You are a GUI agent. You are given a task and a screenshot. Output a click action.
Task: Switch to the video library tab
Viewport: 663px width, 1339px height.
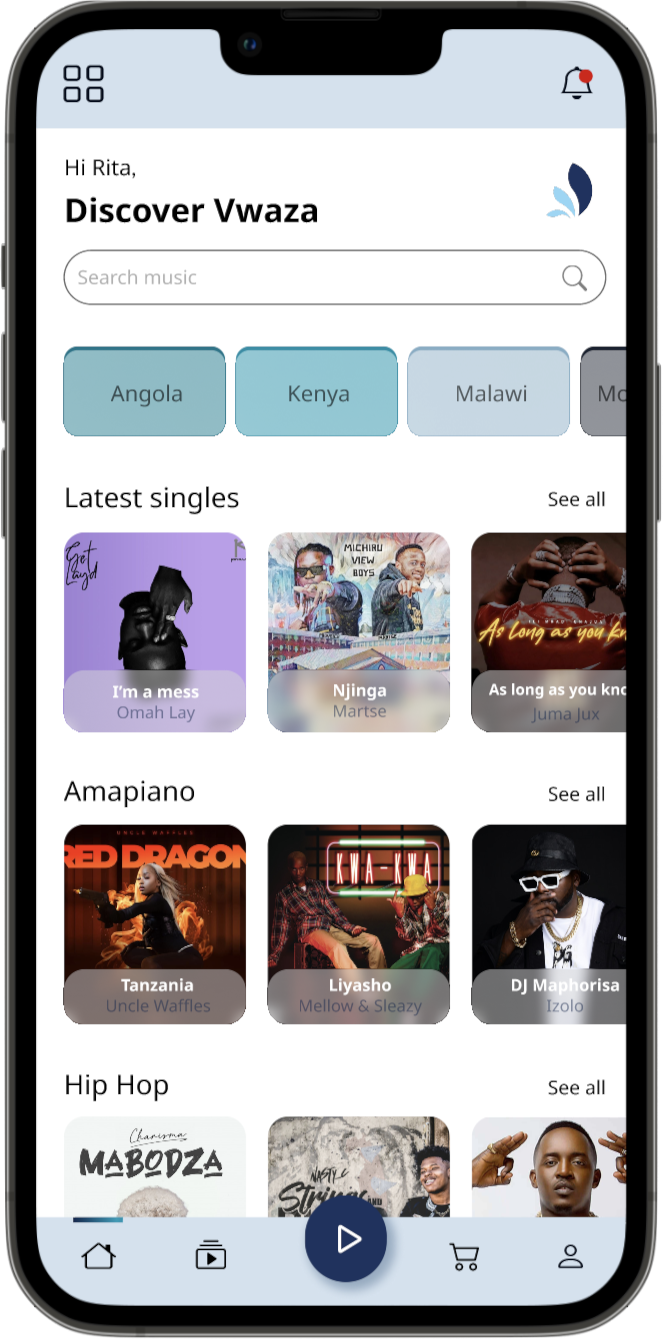(x=211, y=1255)
